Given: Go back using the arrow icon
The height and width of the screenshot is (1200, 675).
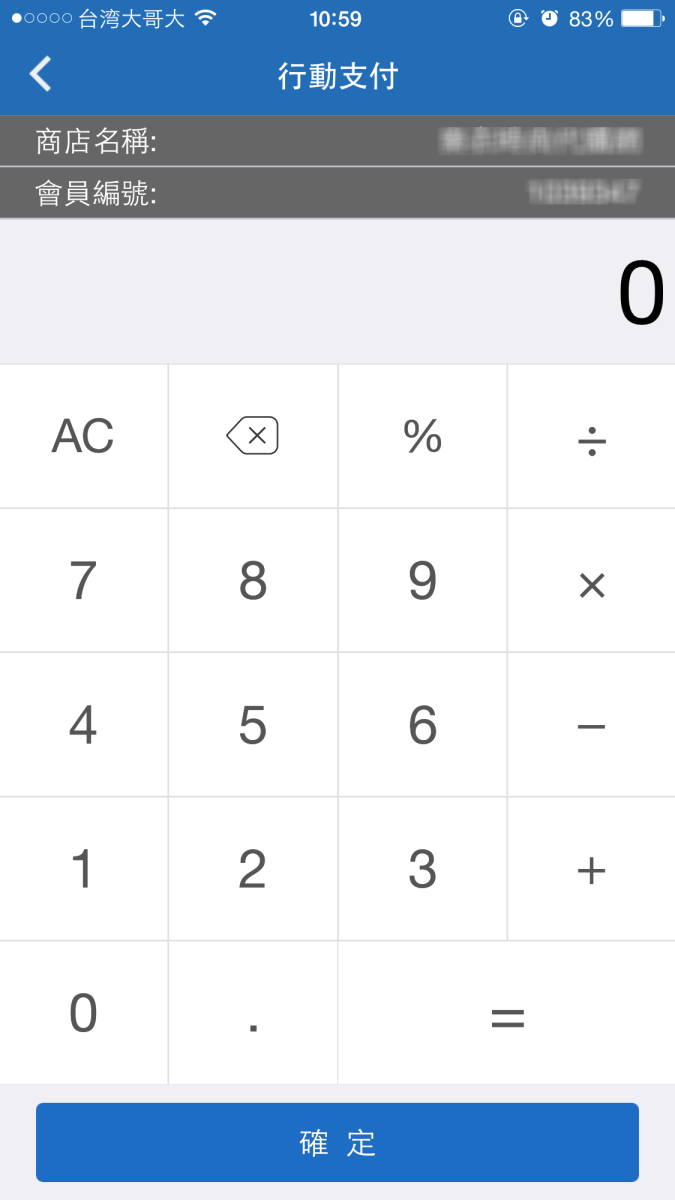Looking at the screenshot, I should tap(40, 75).
